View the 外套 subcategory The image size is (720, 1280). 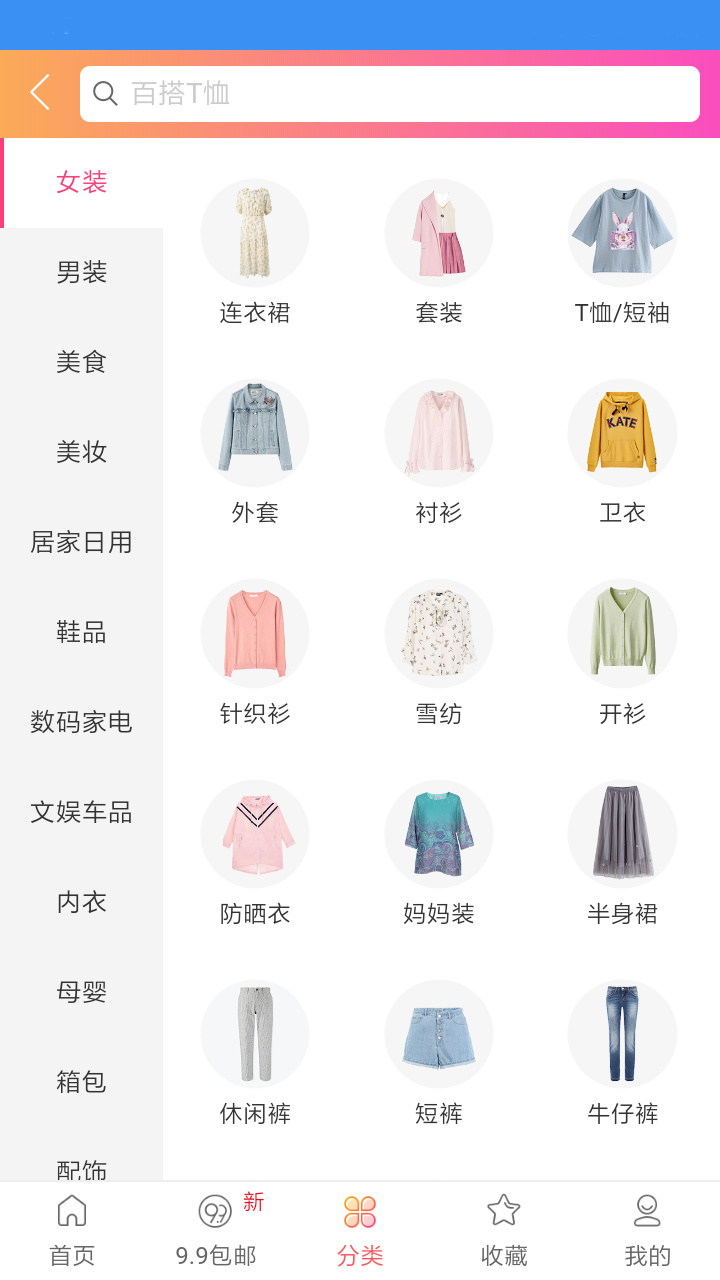[x=255, y=450]
